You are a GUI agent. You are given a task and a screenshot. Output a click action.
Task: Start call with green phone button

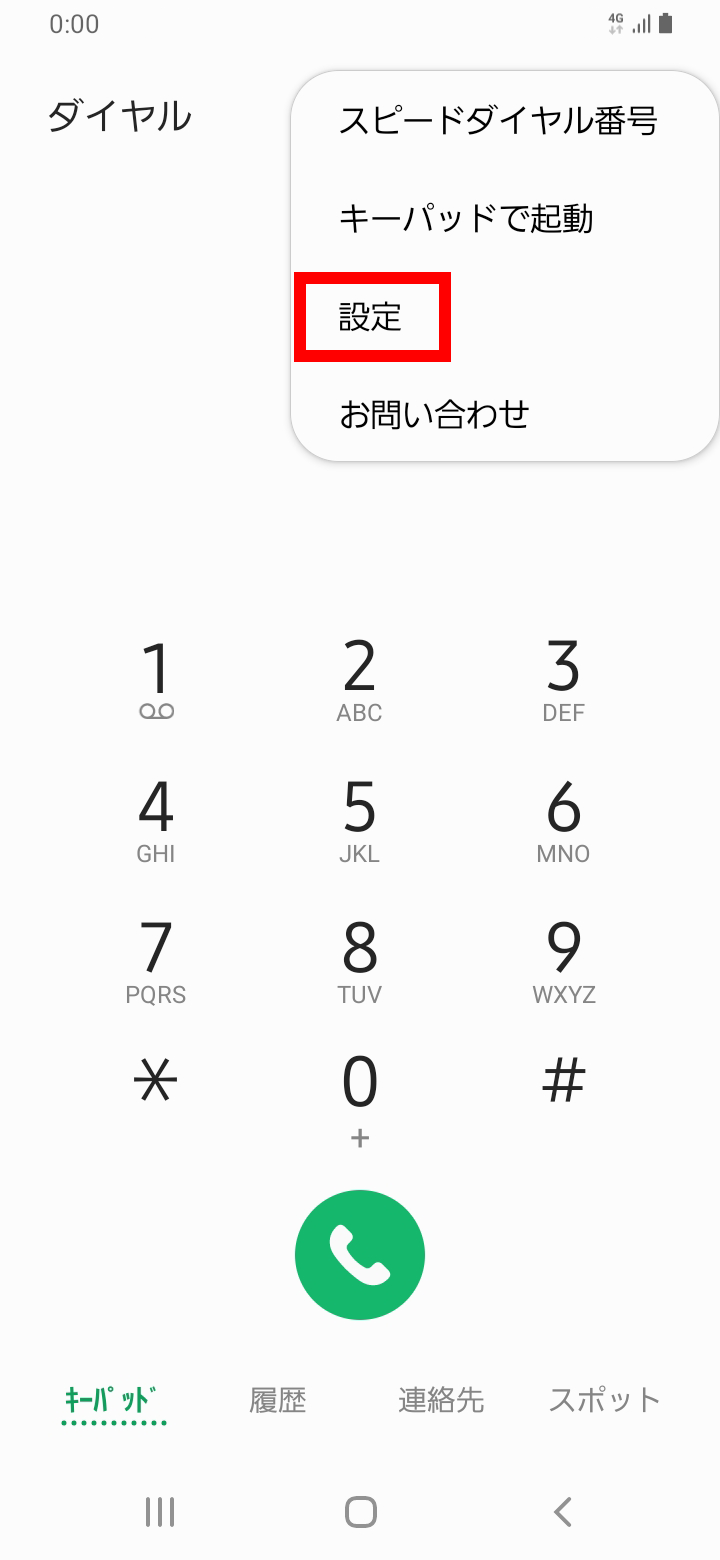pos(360,1255)
